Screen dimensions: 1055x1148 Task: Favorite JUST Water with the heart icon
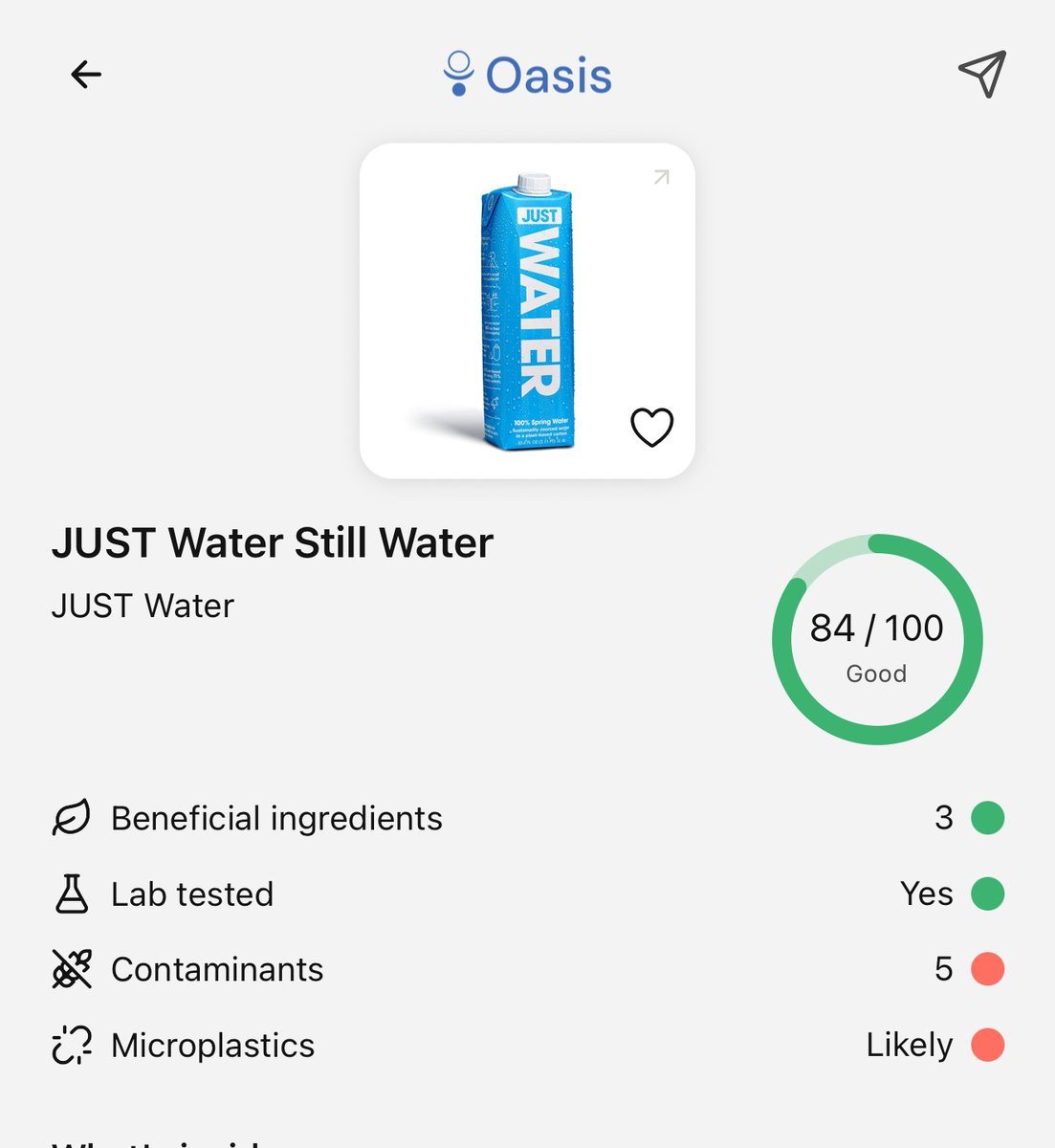coord(652,427)
